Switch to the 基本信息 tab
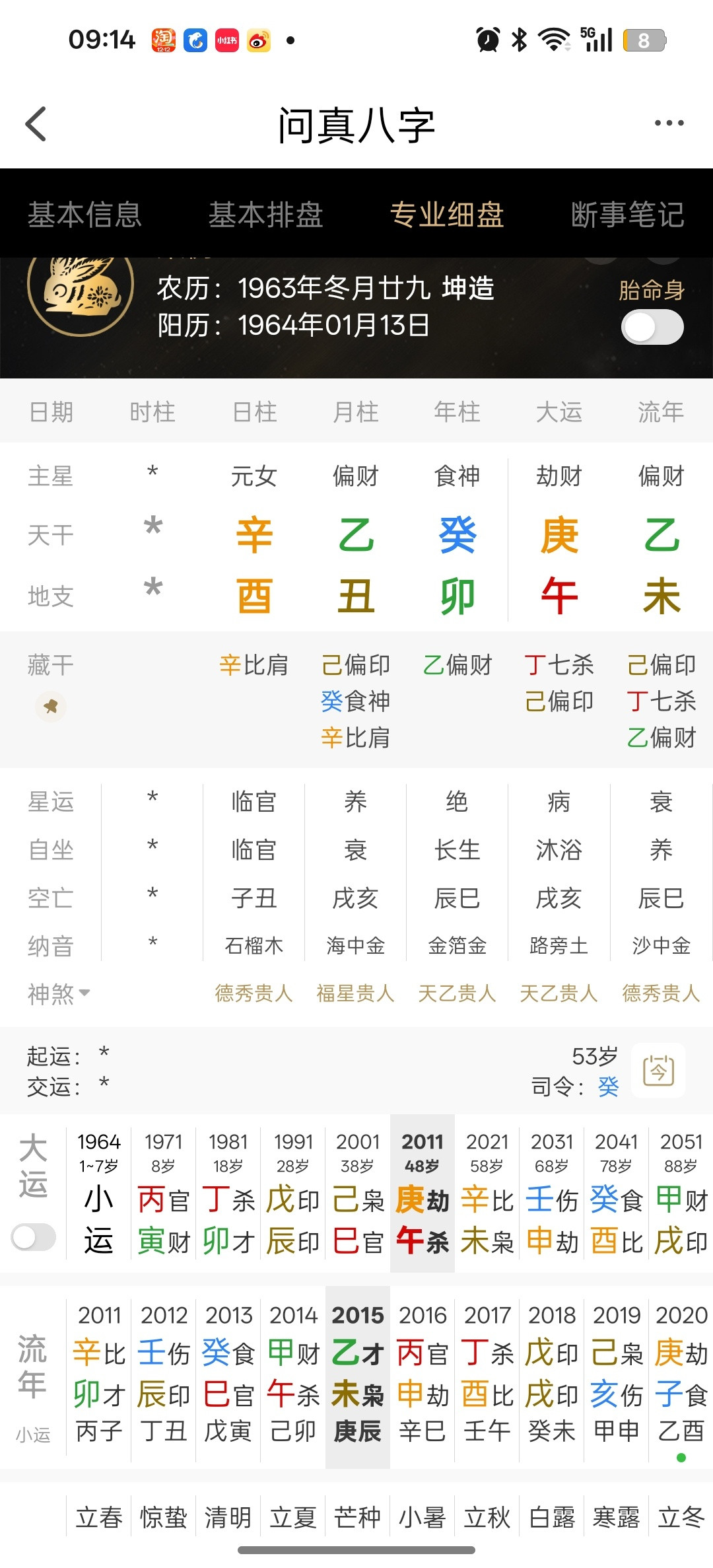Viewport: 713px width, 1568px height. point(85,214)
